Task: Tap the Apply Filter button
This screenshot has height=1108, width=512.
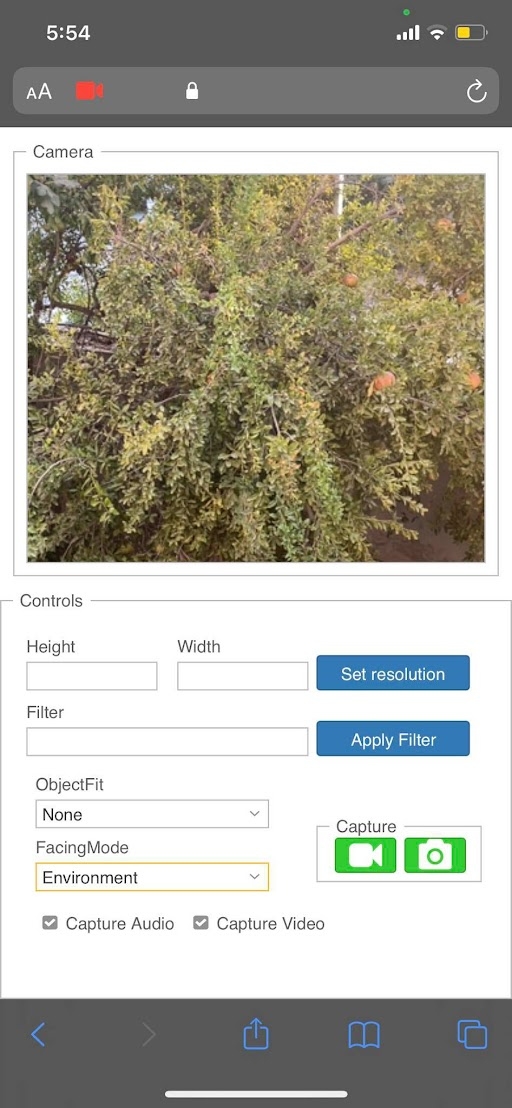Action: pyautogui.click(x=393, y=738)
